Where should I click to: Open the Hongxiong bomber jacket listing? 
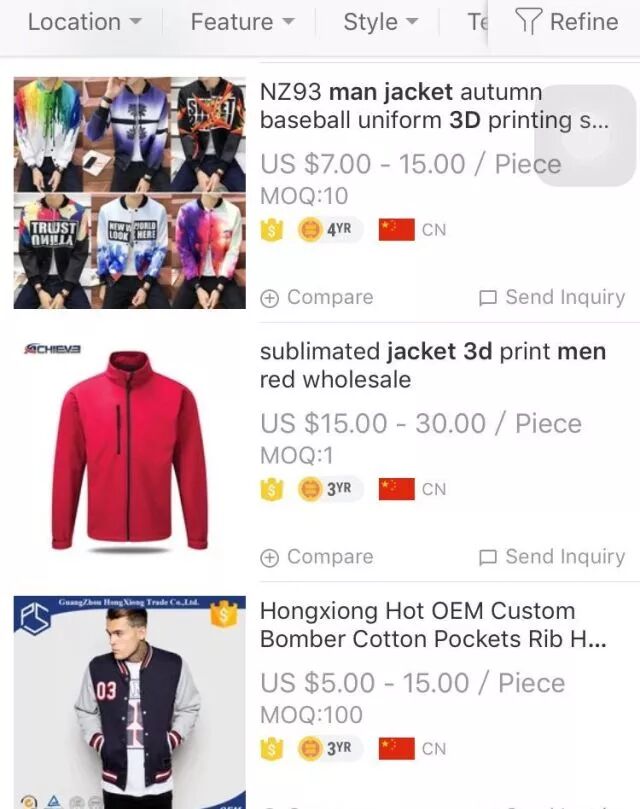coord(432,625)
